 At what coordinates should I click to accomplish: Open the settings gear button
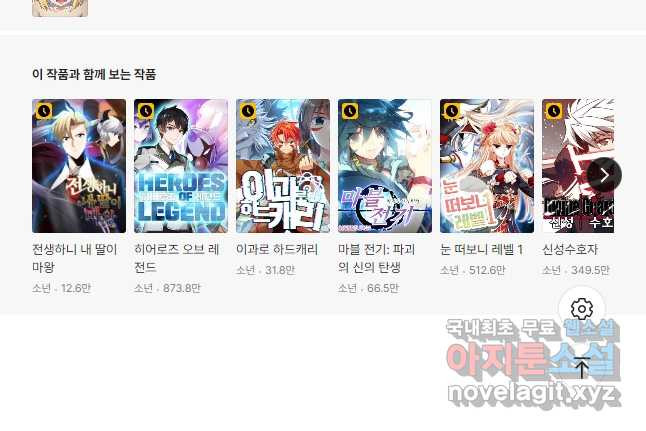[x=582, y=309]
